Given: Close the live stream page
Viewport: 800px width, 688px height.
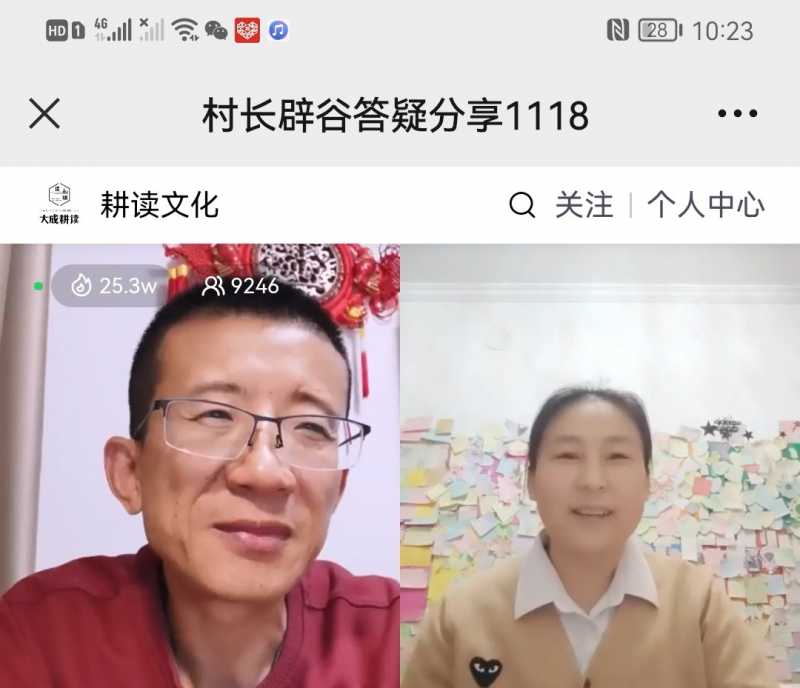Looking at the screenshot, I should click(x=44, y=114).
